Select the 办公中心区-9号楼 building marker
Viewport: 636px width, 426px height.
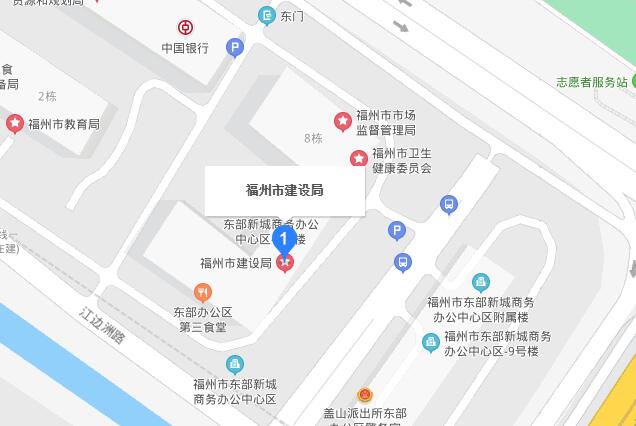[431, 343]
